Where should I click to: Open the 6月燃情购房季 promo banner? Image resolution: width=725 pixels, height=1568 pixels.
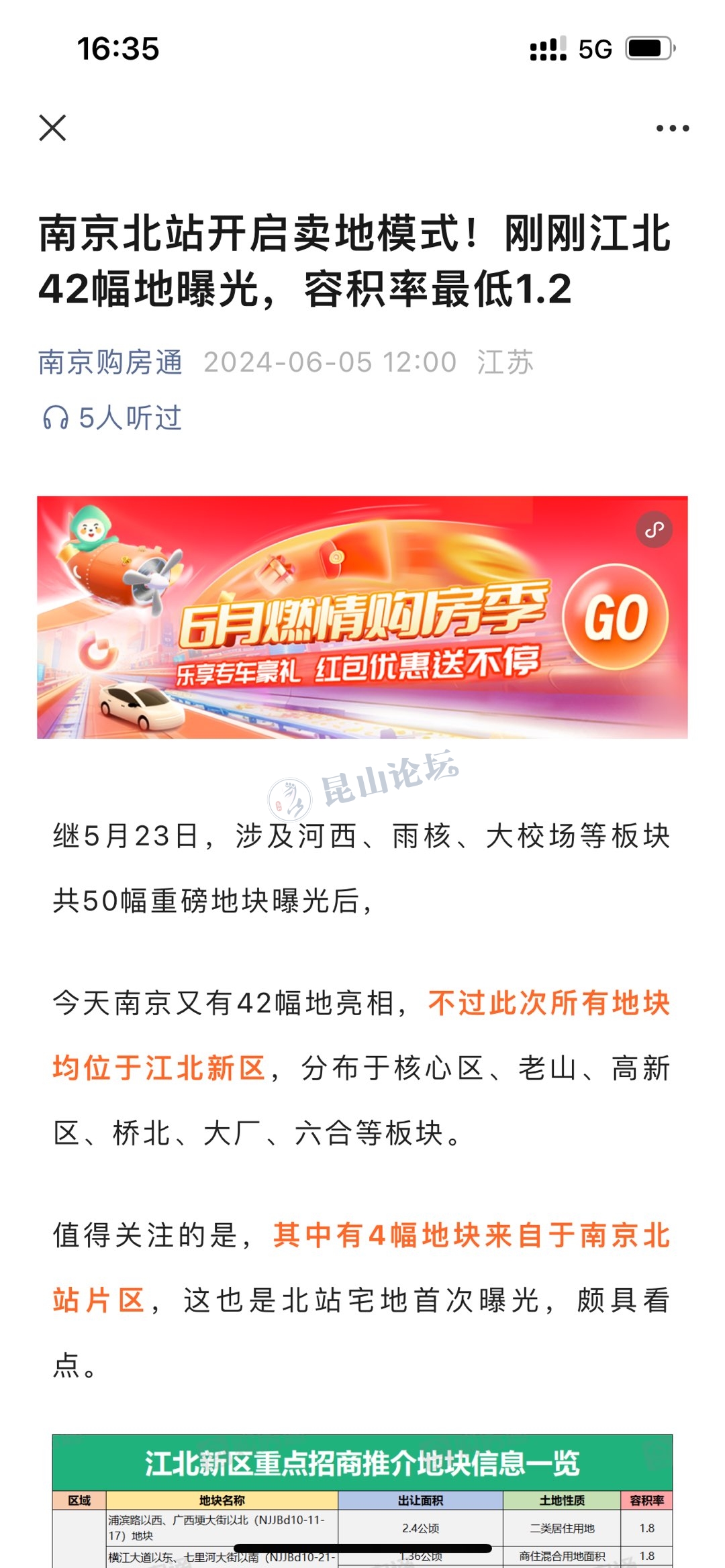362,617
